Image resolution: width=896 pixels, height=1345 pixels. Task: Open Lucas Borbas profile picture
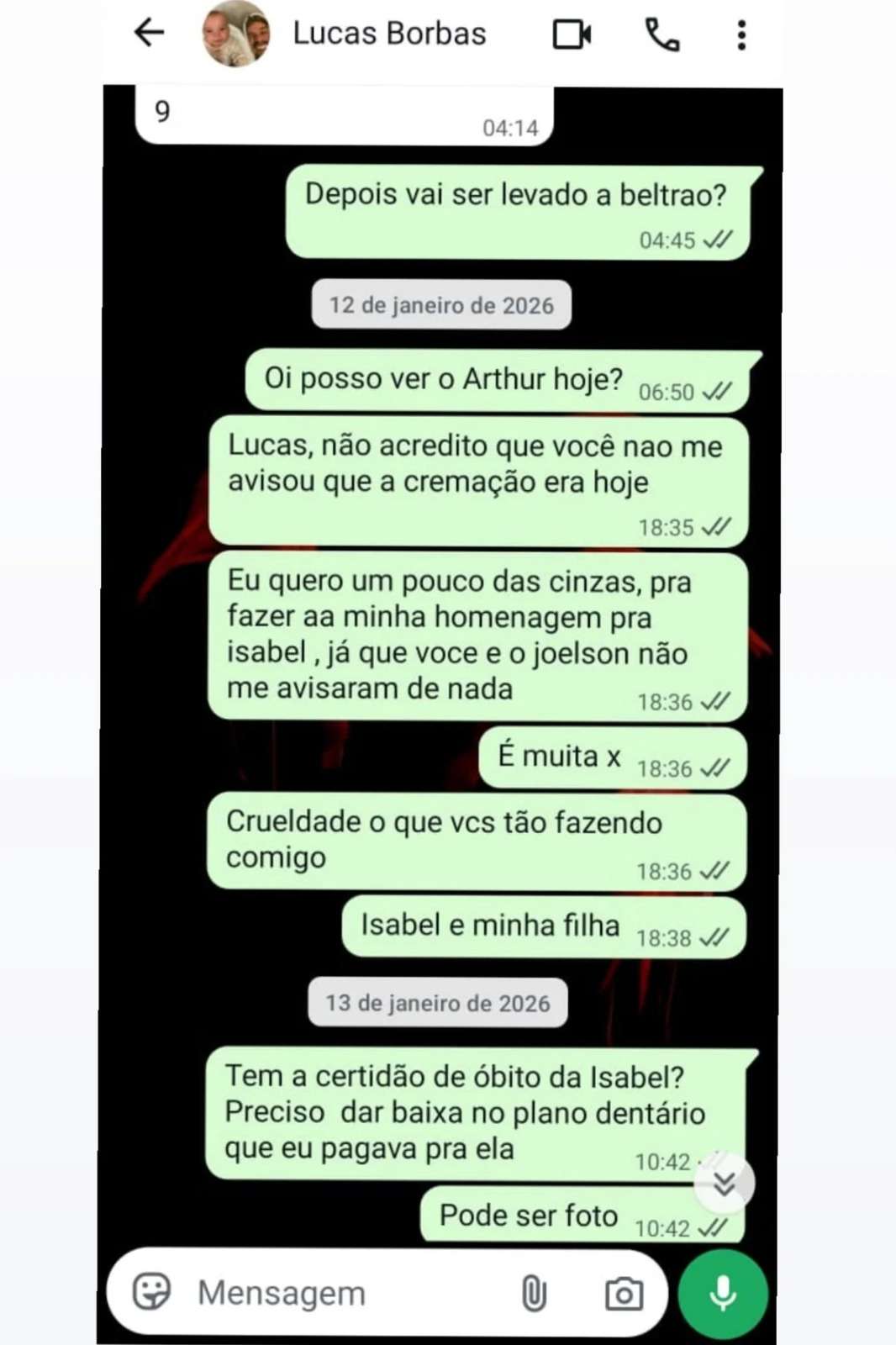235,34
